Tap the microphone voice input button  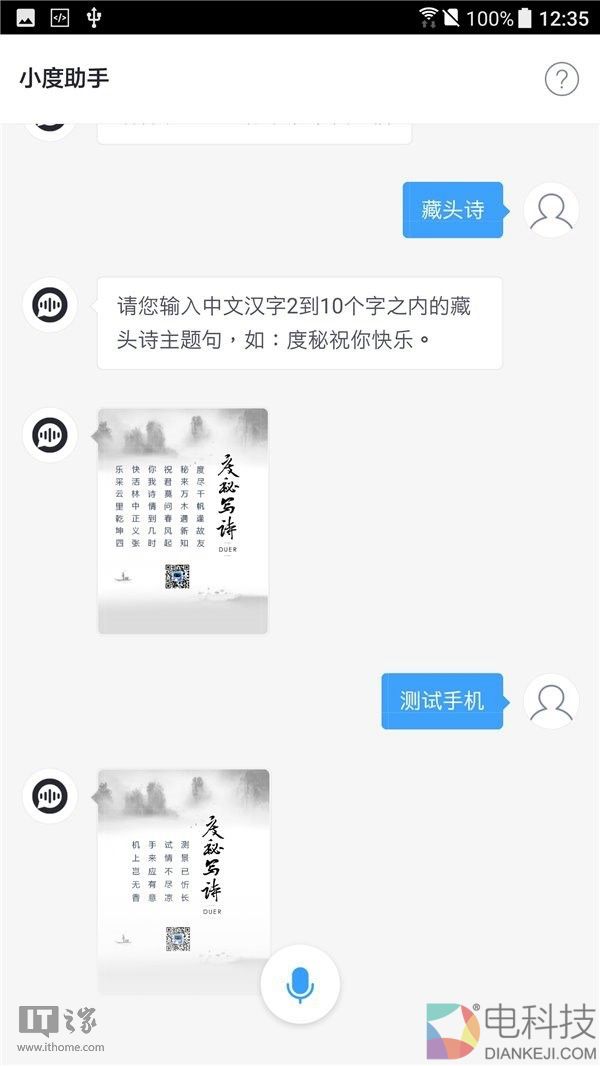point(300,984)
